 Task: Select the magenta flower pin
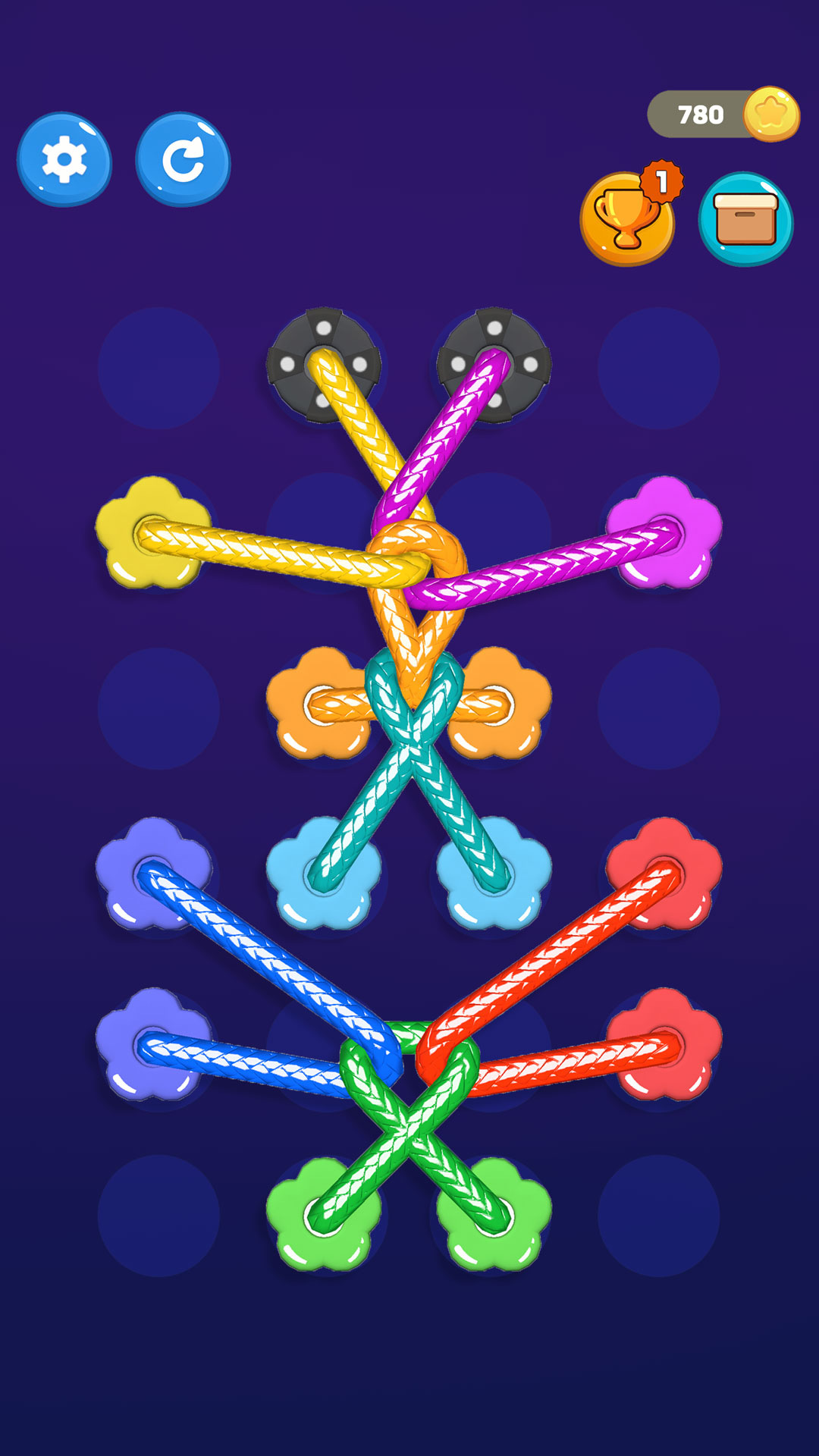664,533
